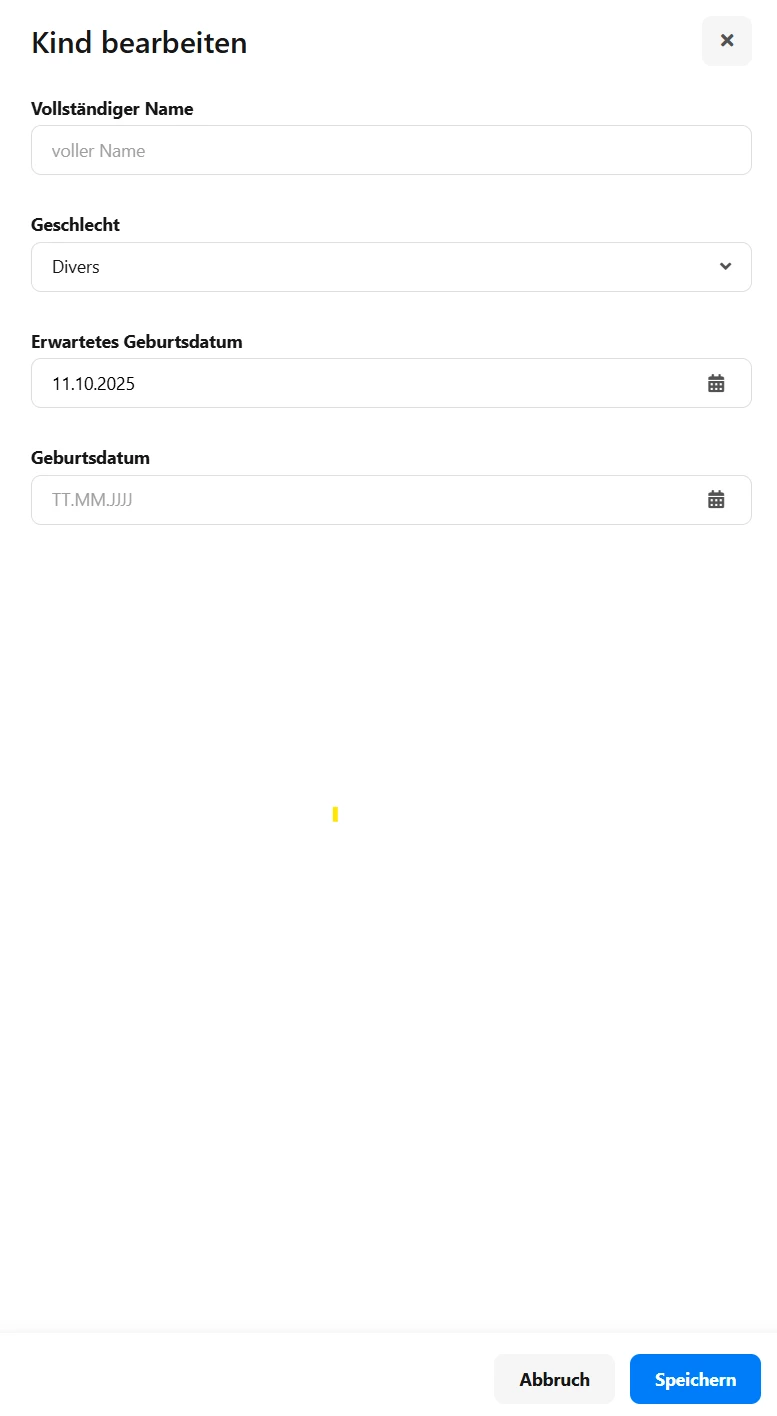Image resolution: width=777 pixels, height=1416 pixels.
Task: Close the Kind bearbeiten dialog
Action: tap(727, 41)
